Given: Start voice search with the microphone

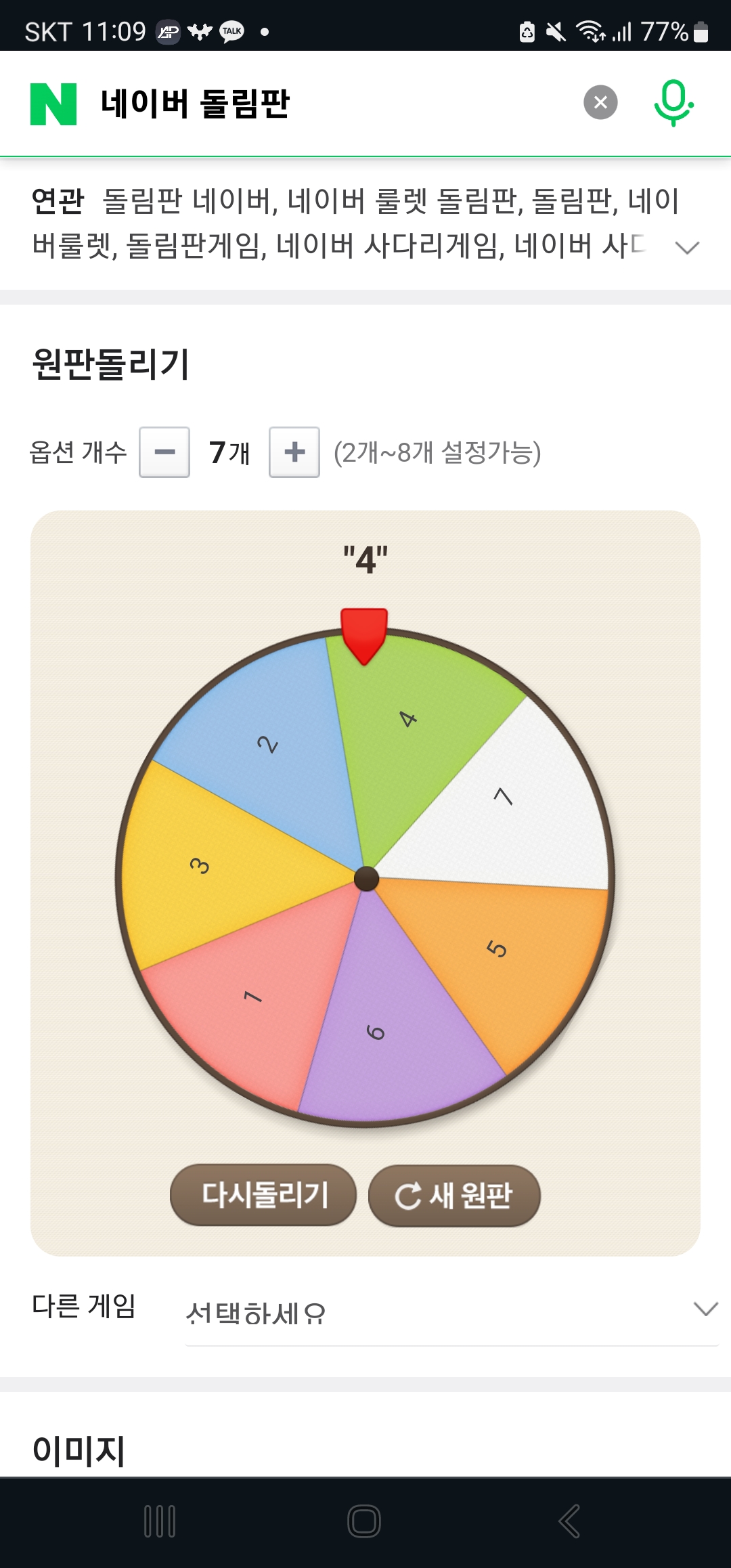Looking at the screenshot, I should (x=673, y=103).
